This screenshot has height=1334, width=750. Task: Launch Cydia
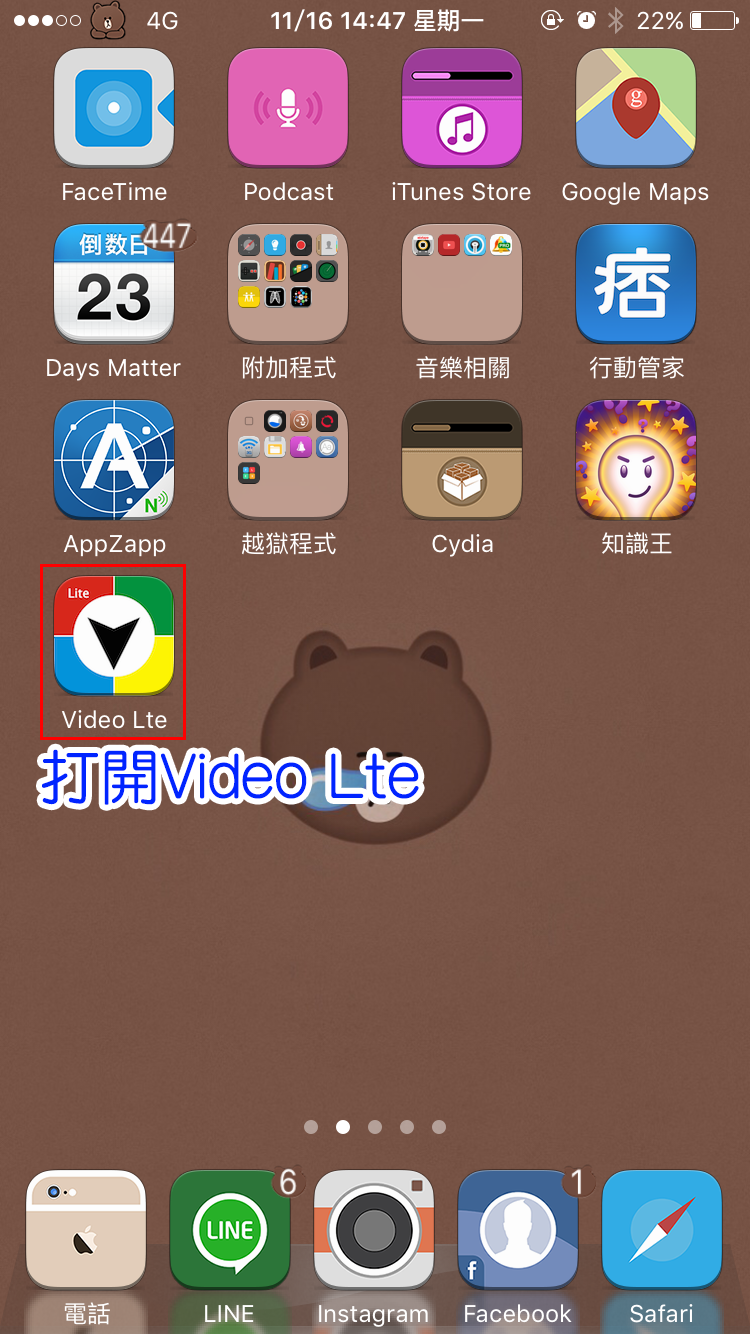461,460
